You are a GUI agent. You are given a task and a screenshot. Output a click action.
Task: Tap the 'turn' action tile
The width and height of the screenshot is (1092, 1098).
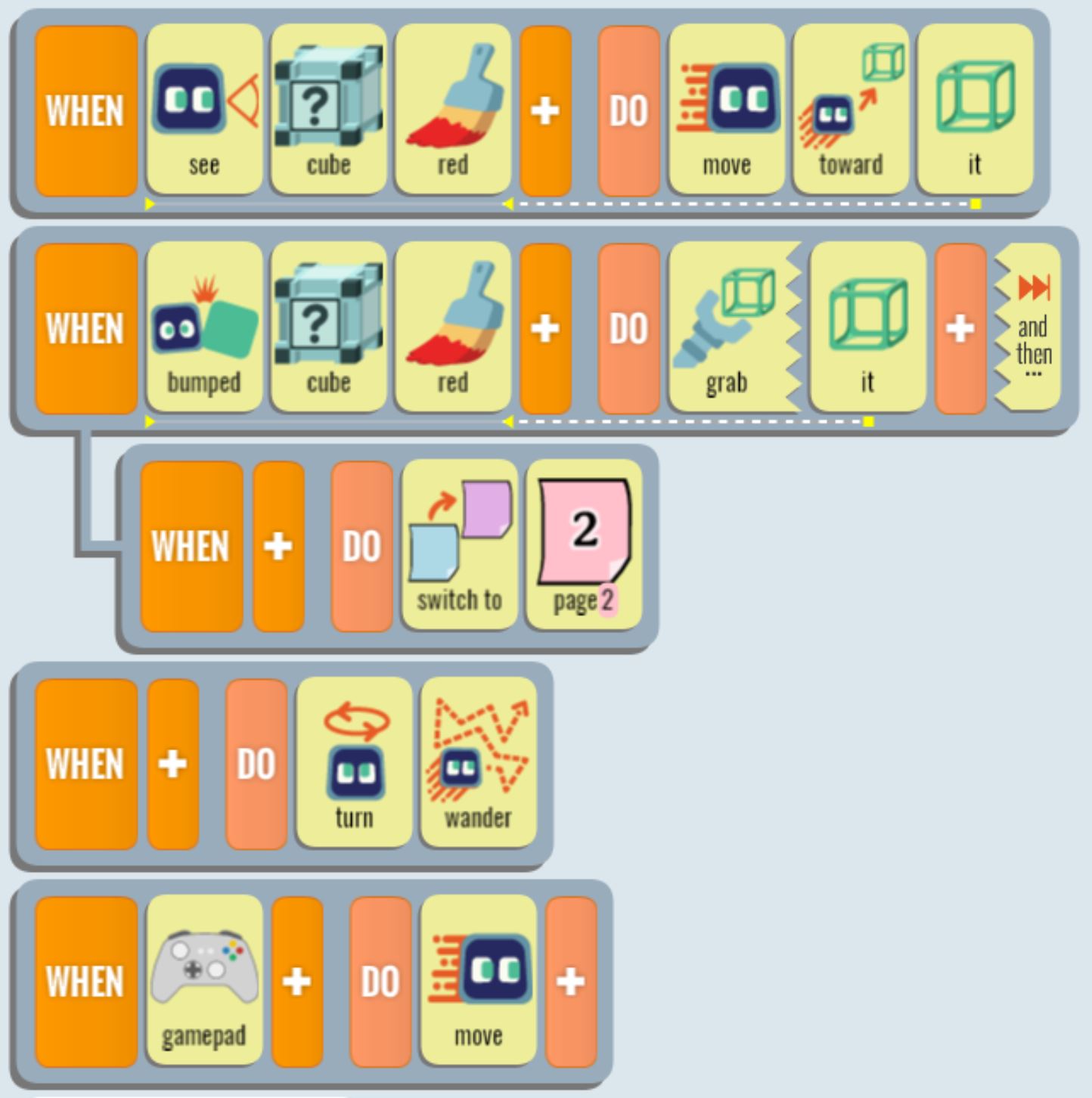pyautogui.click(x=354, y=762)
